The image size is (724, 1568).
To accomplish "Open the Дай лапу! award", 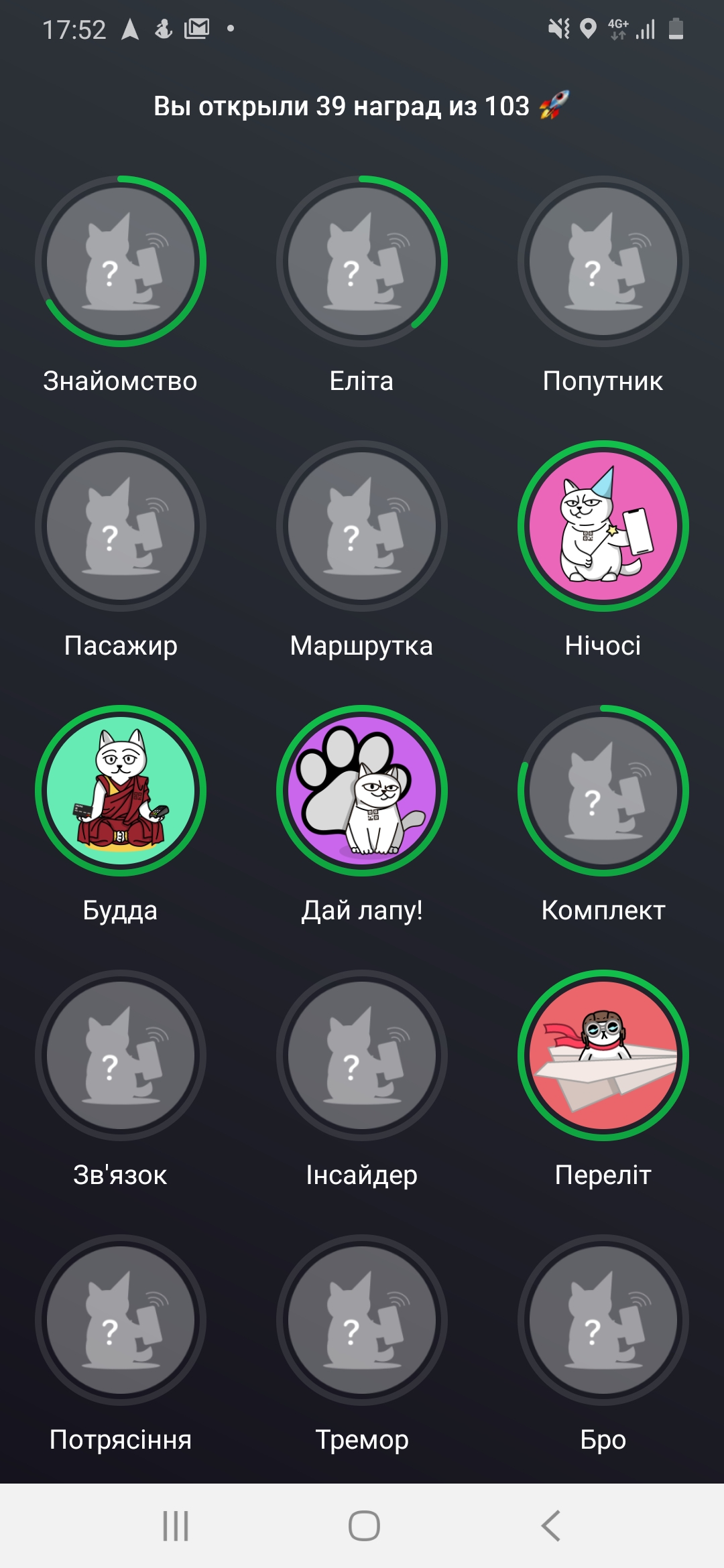I will click(x=362, y=791).
